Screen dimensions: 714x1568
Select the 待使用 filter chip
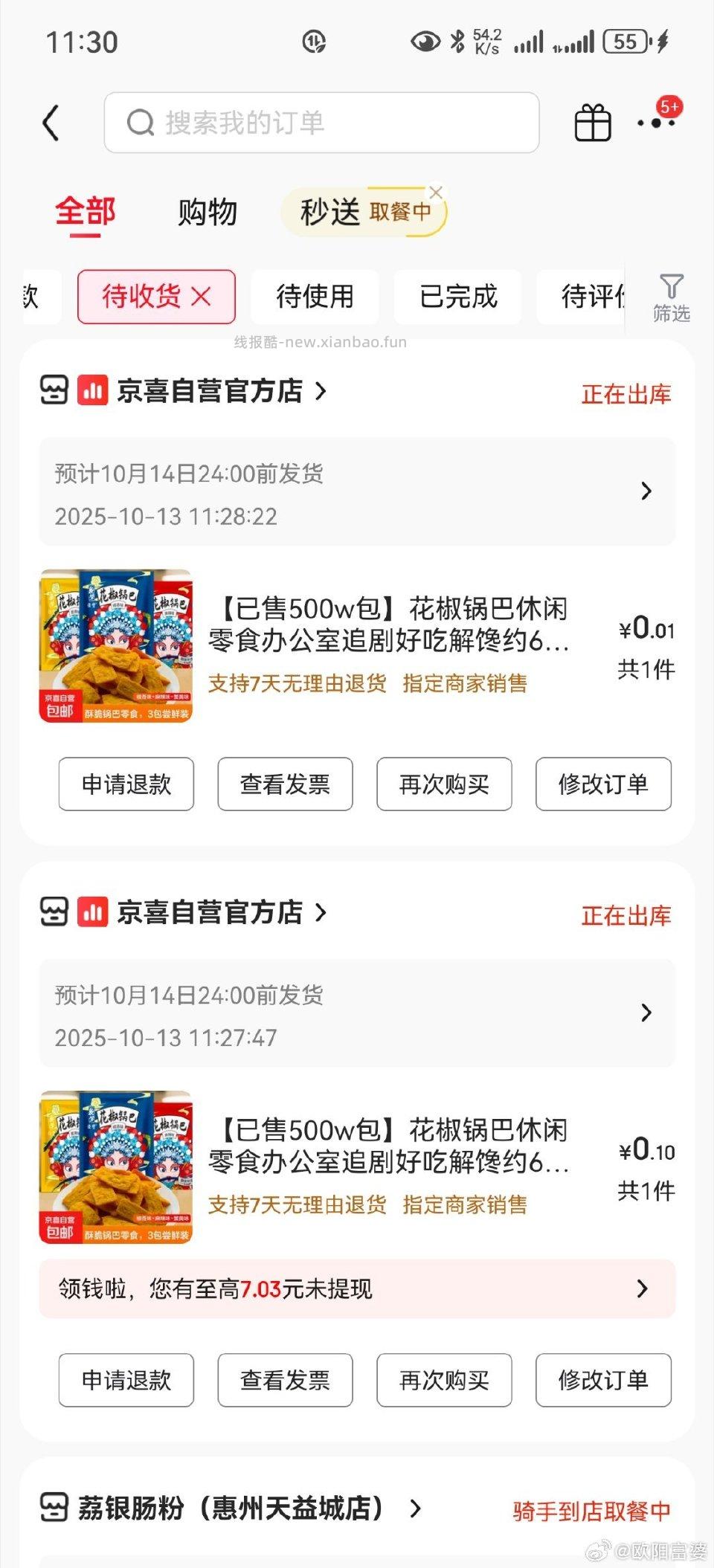coord(315,297)
